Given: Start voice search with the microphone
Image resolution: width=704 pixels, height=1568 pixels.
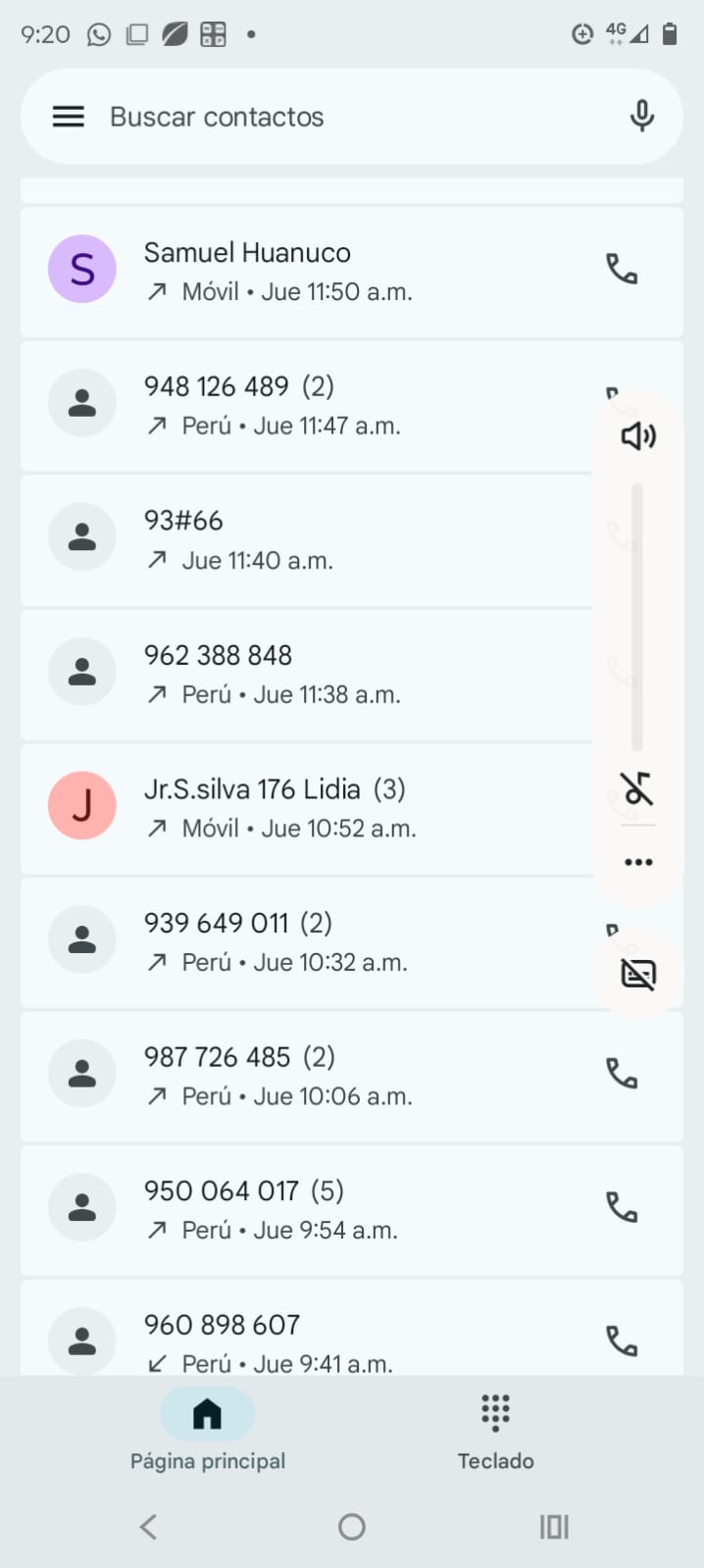Looking at the screenshot, I should 641,117.
